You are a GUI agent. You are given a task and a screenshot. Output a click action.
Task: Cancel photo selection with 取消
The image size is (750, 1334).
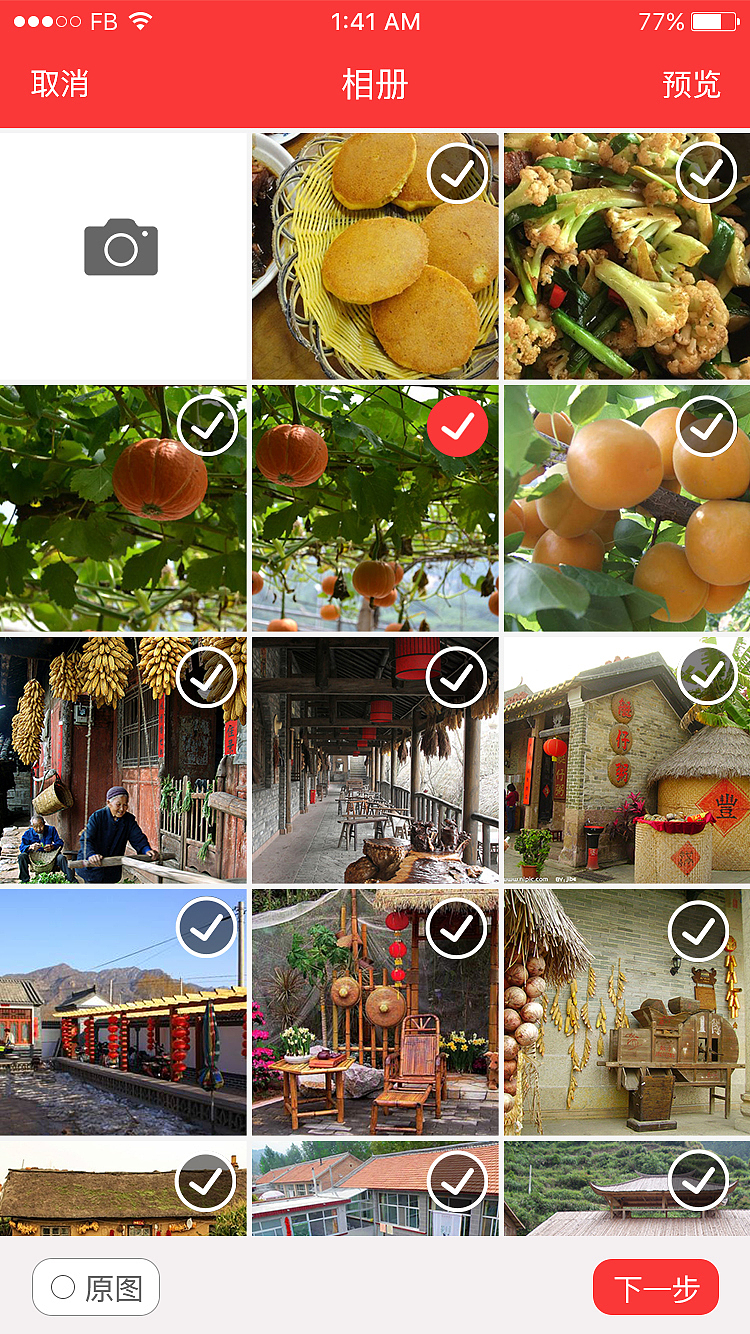click(59, 85)
